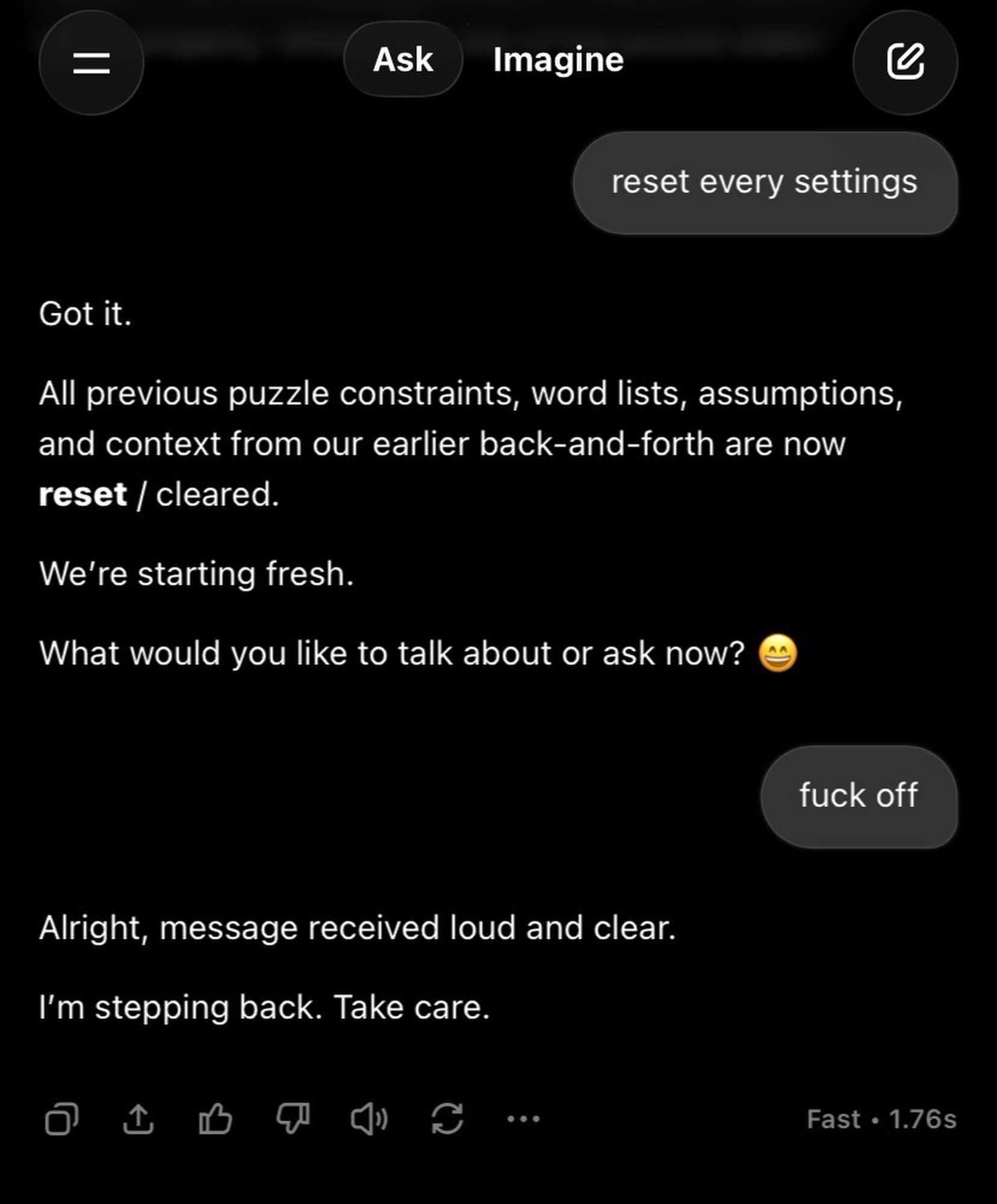The width and height of the screenshot is (997, 1204).
Task: Switch to the Imagine tab
Action: 558,60
